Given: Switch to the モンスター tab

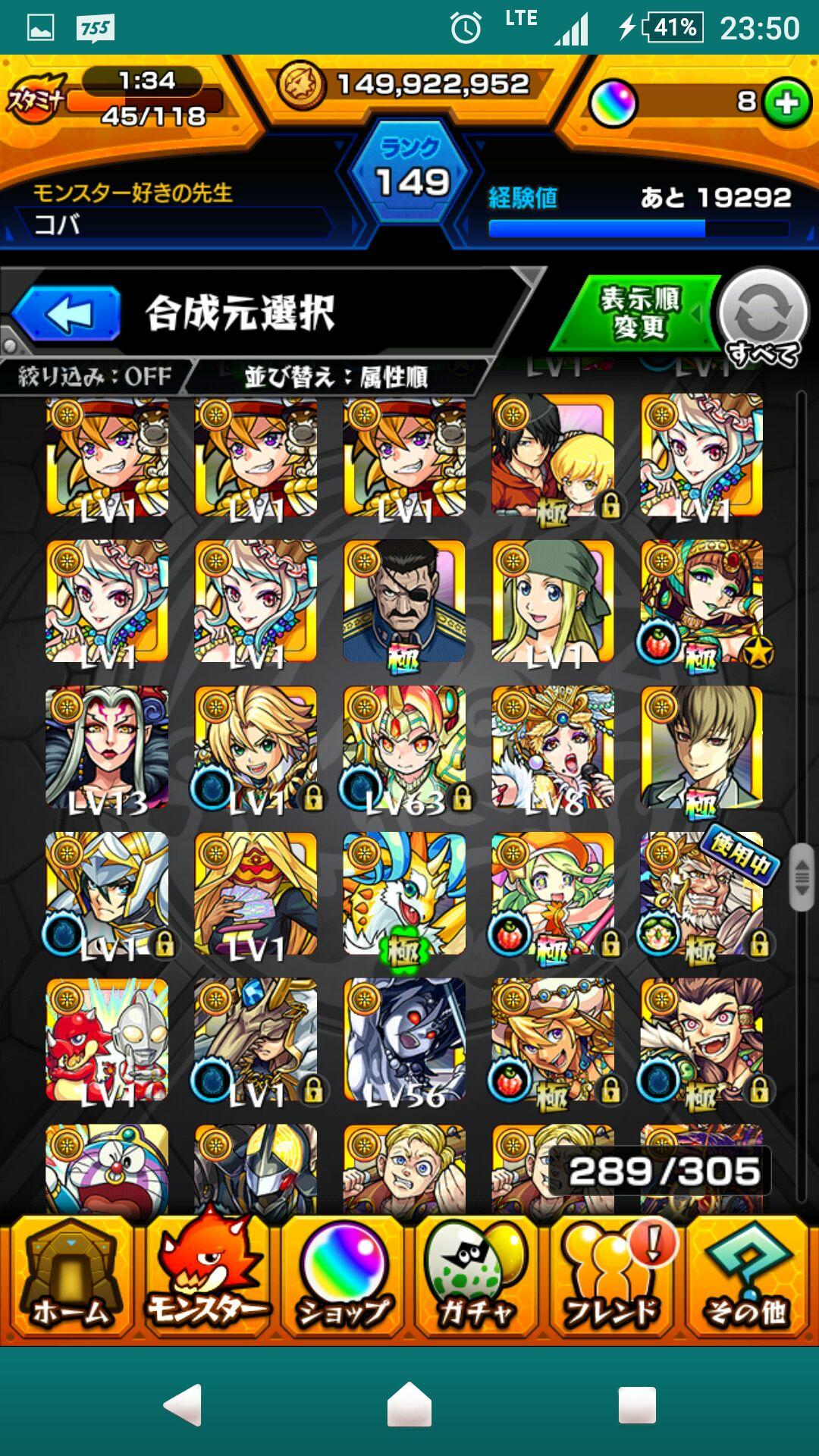Looking at the screenshot, I should click(x=206, y=1278).
